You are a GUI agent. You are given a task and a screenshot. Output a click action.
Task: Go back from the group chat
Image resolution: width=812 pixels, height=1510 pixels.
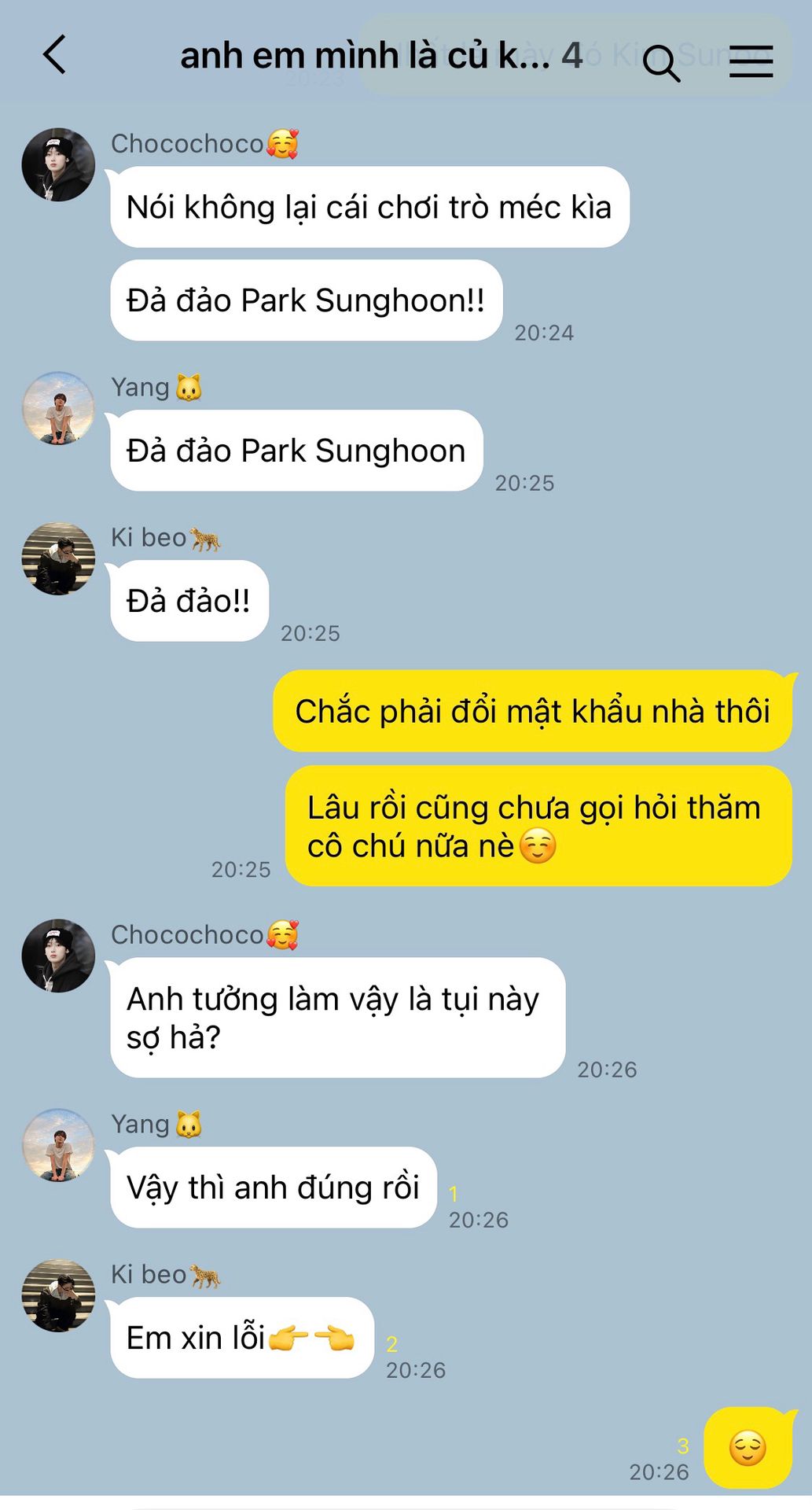[54, 55]
